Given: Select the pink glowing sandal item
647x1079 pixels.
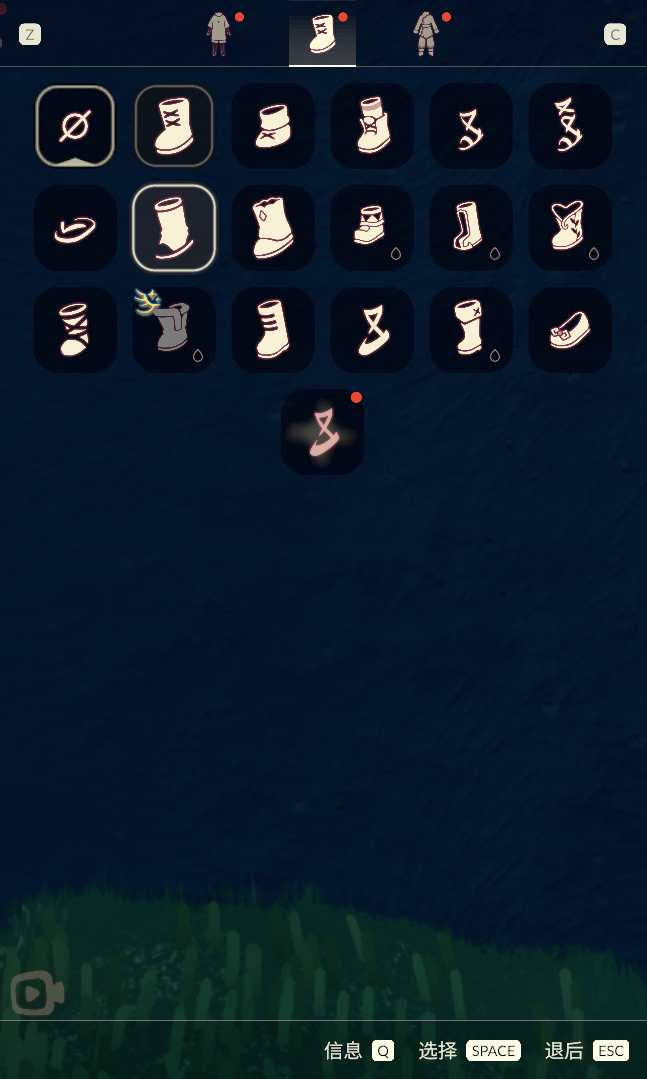Looking at the screenshot, I should [x=322, y=432].
